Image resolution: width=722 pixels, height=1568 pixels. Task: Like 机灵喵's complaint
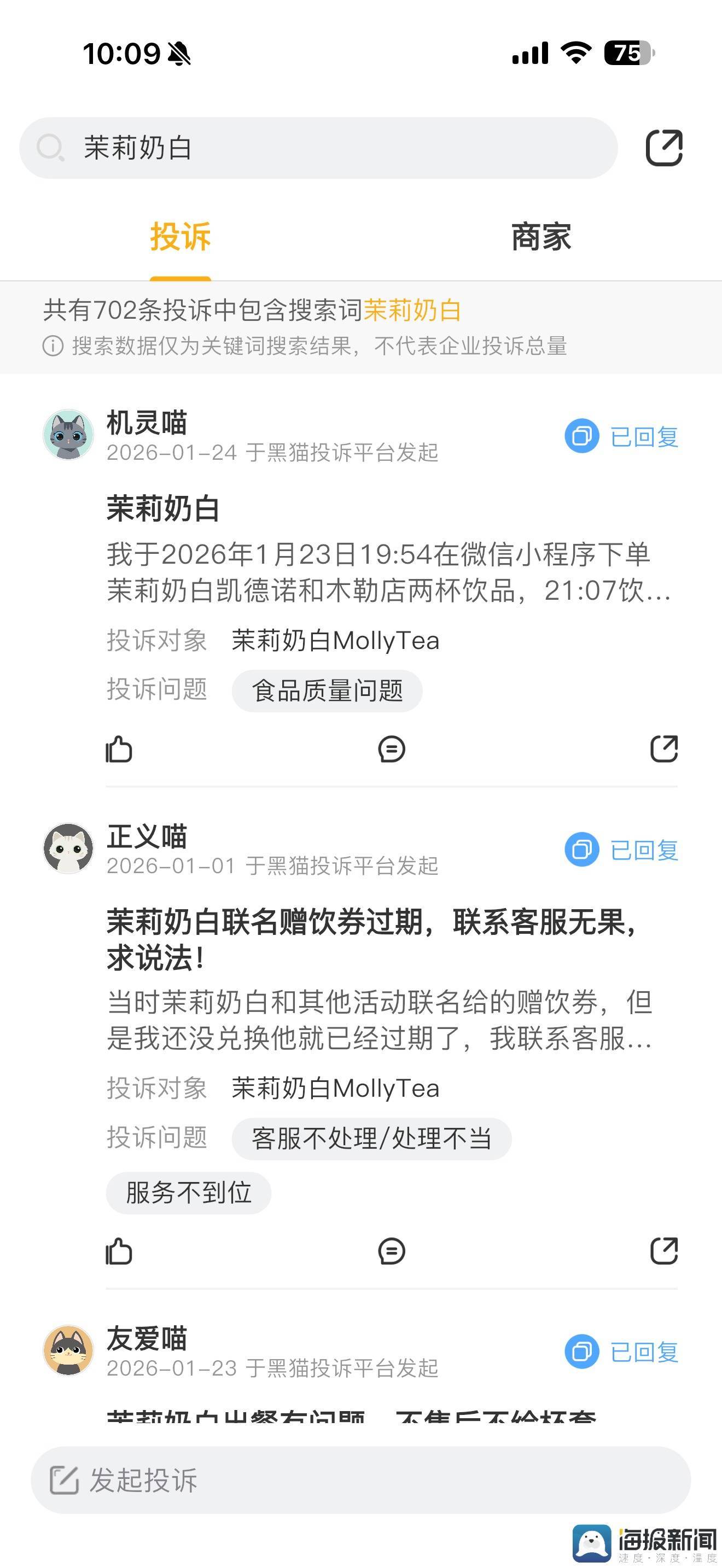pyautogui.click(x=119, y=750)
